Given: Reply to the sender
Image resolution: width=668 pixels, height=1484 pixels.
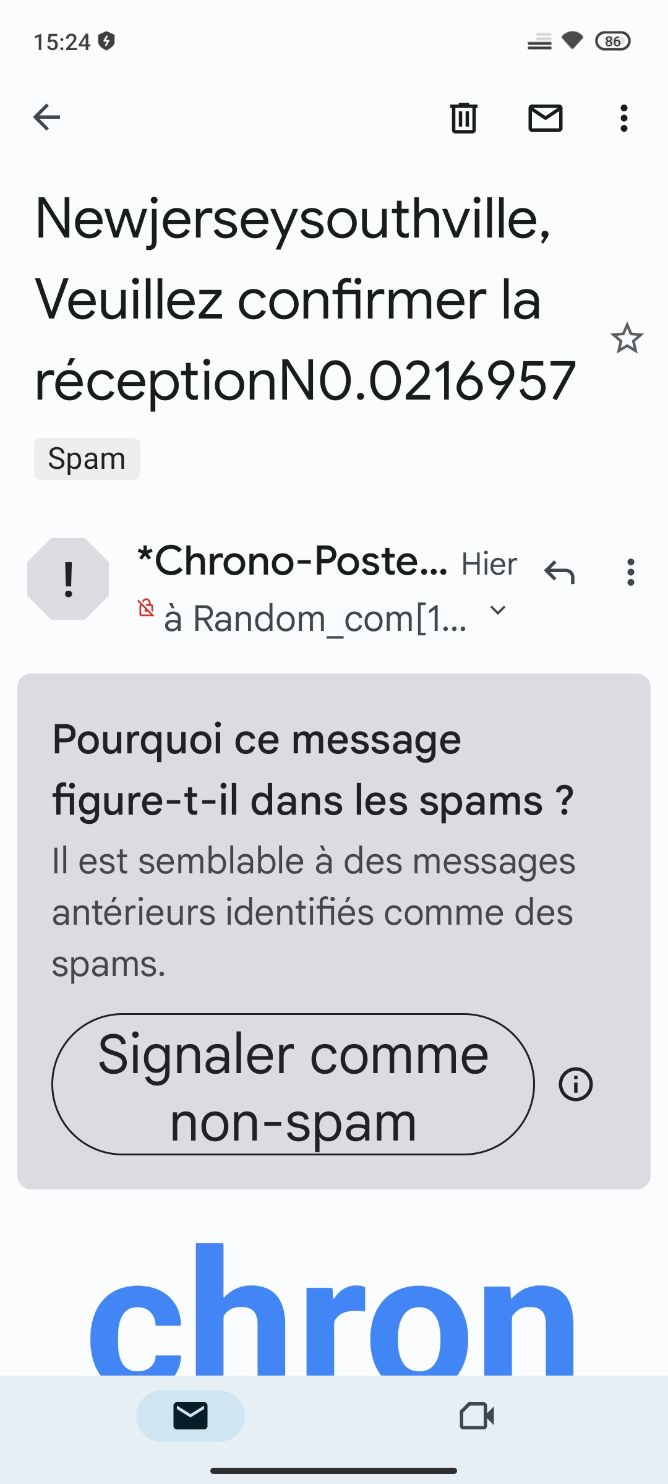Looking at the screenshot, I should (559, 573).
